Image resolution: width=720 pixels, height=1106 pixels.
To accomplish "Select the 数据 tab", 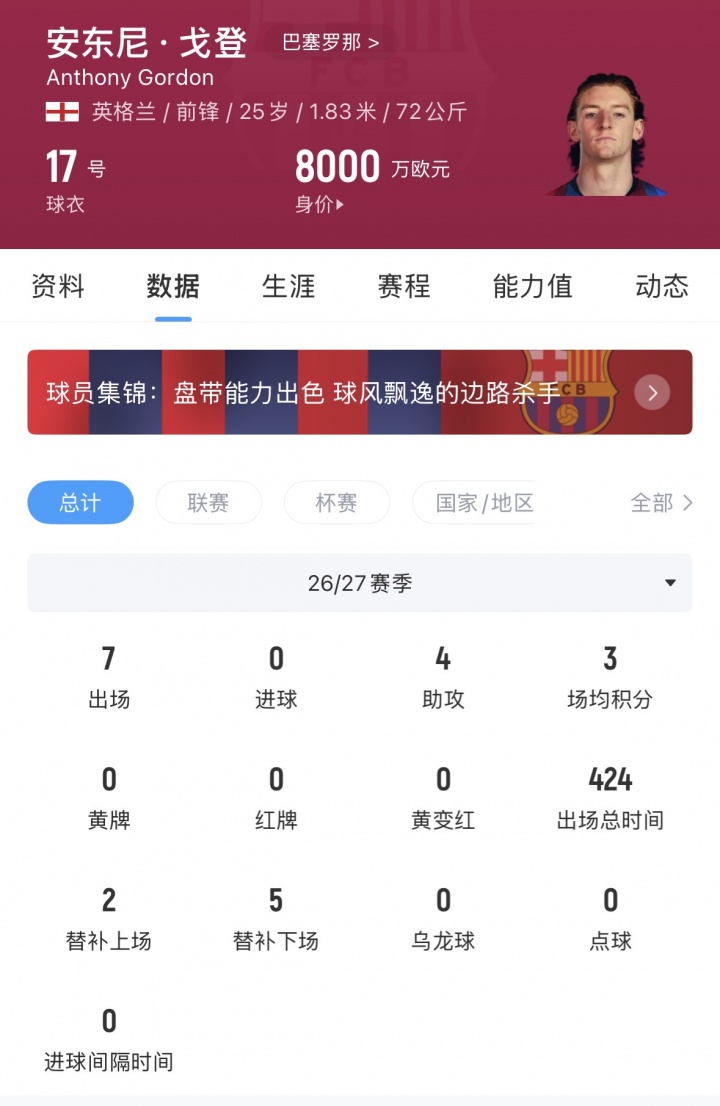I will pyautogui.click(x=173, y=286).
